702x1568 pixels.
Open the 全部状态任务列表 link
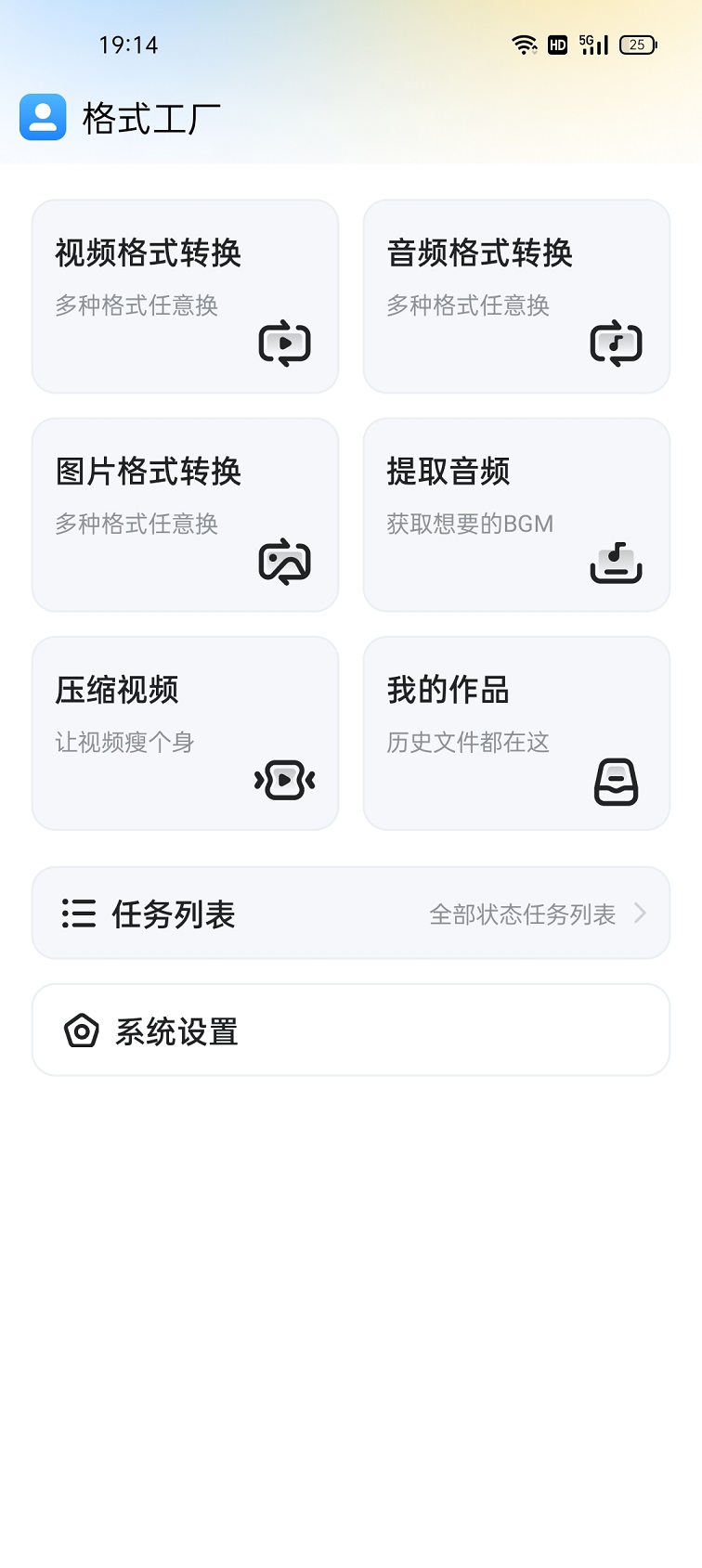tap(522, 914)
